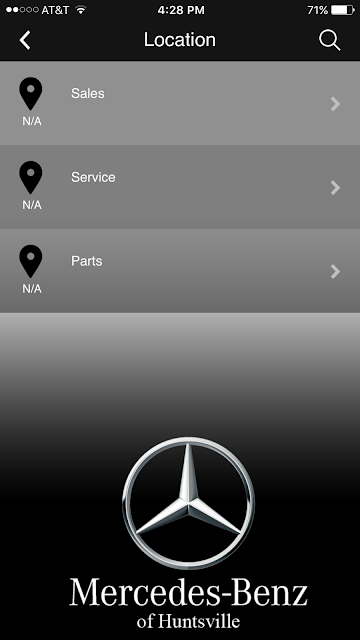View the Service location details
The width and height of the screenshot is (360, 640).
pos(180,187)
